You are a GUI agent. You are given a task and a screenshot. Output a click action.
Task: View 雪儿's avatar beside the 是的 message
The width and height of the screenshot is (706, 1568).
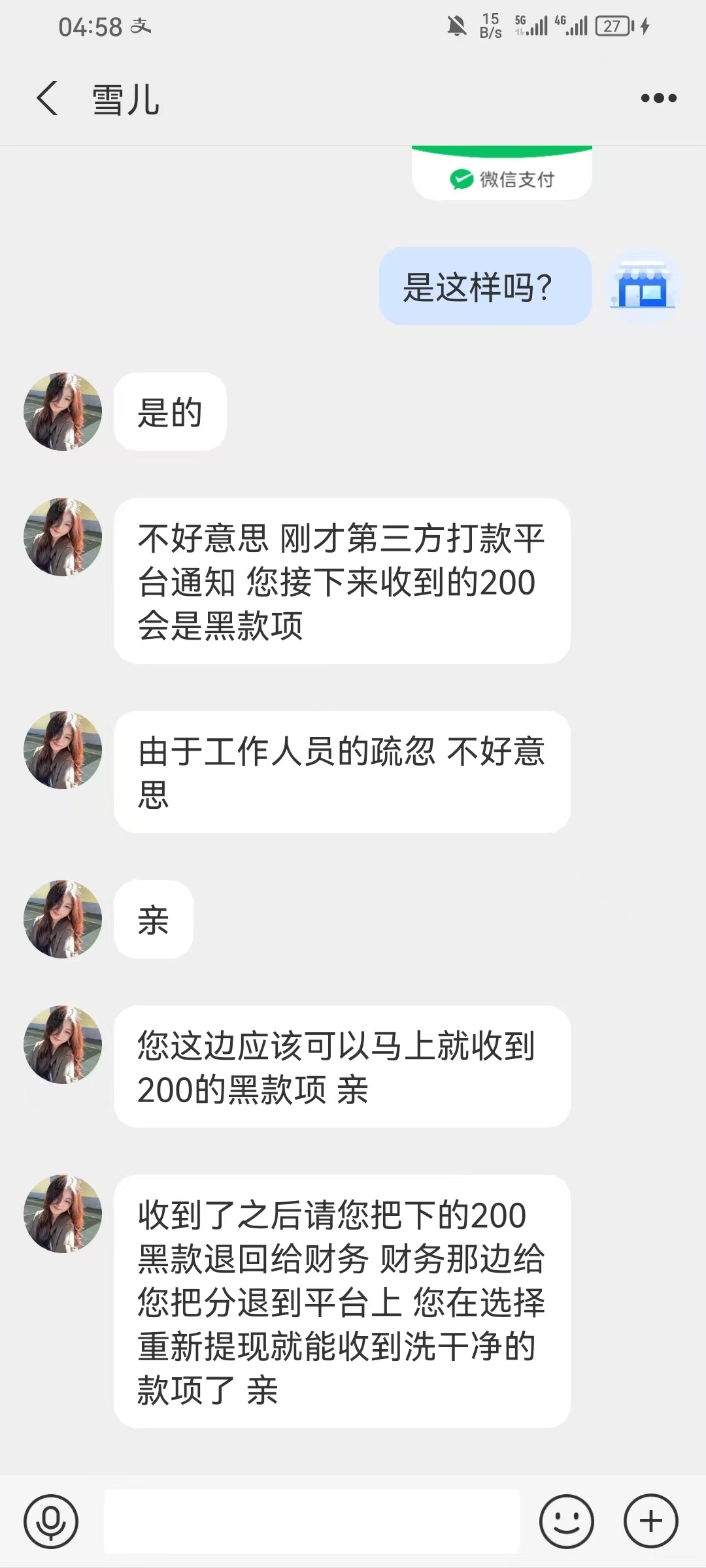pyautogui.click(x=63, y=412)
